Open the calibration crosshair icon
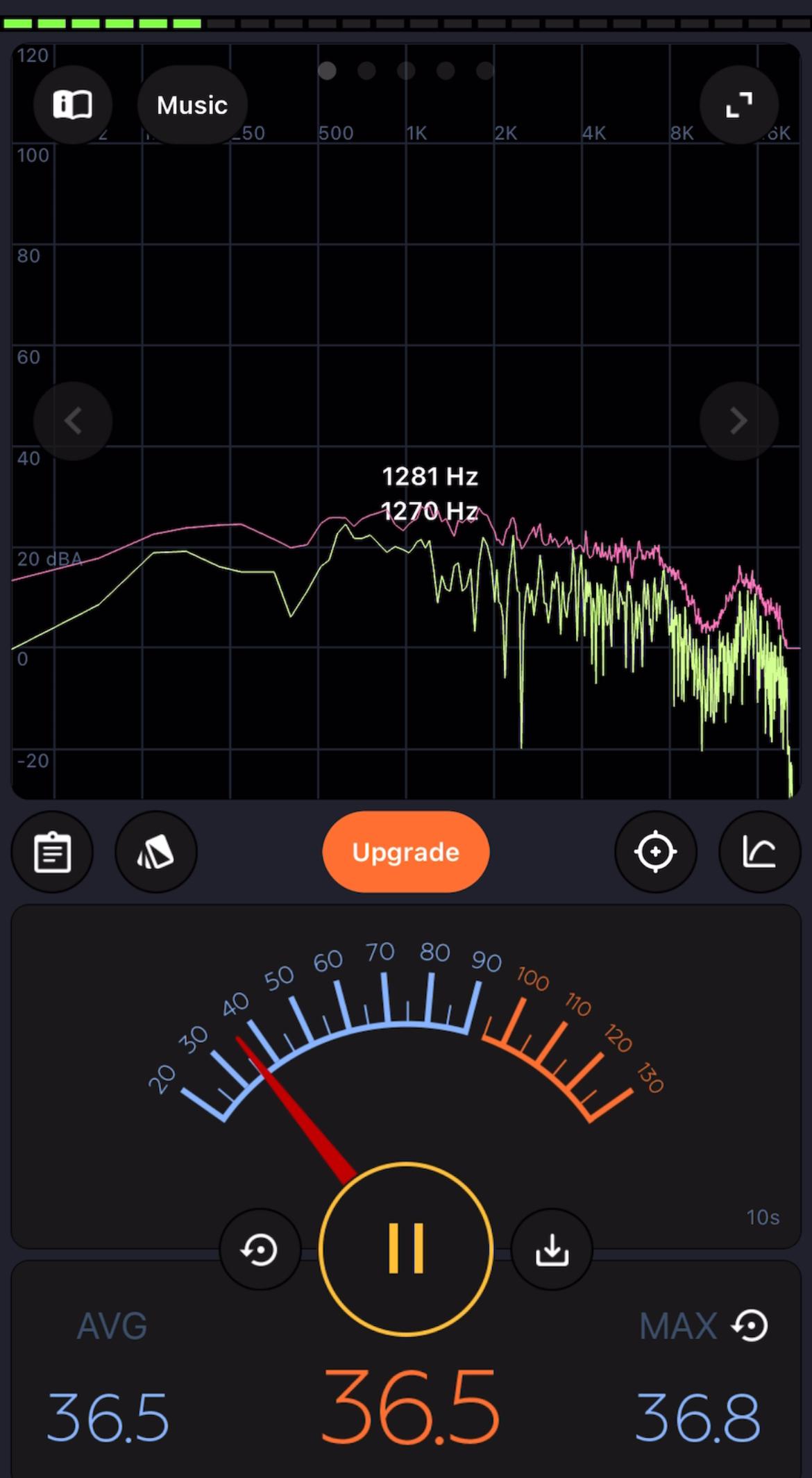This screenshot has height=1478, width=812. (655, 852)
